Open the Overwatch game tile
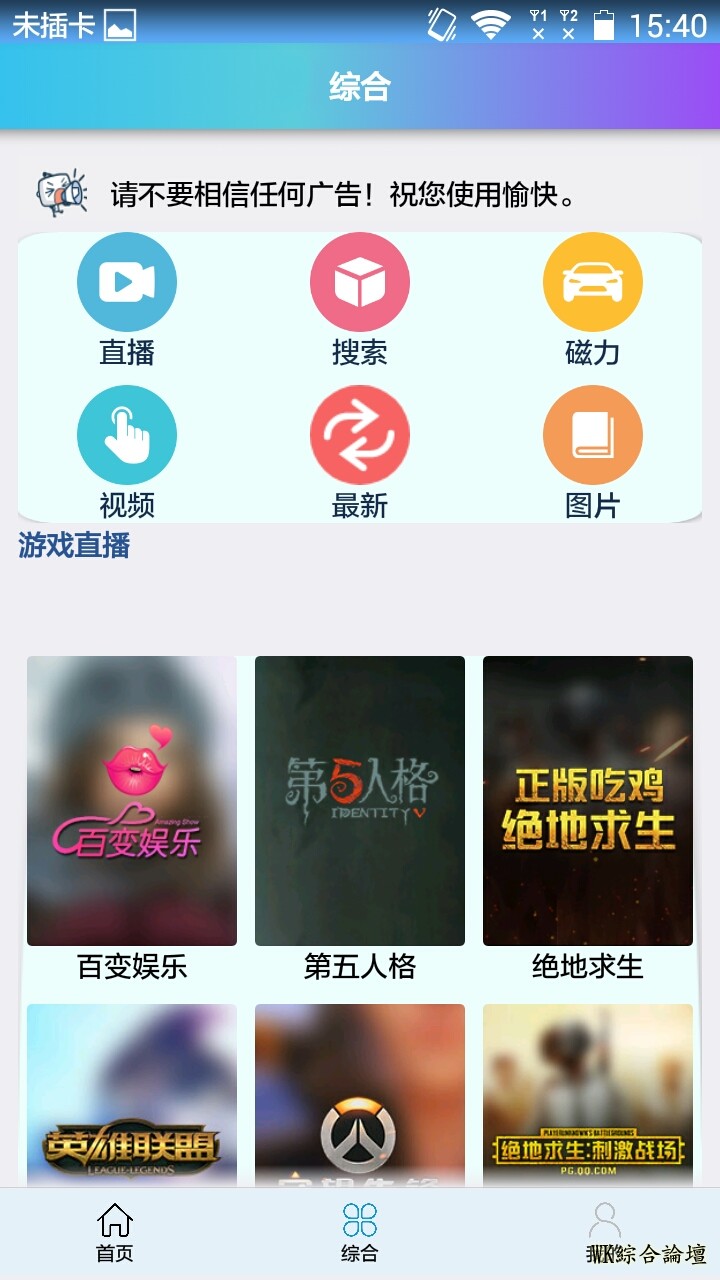The height and width of the screenshot is (1280, 720). tap(360, 1095)
